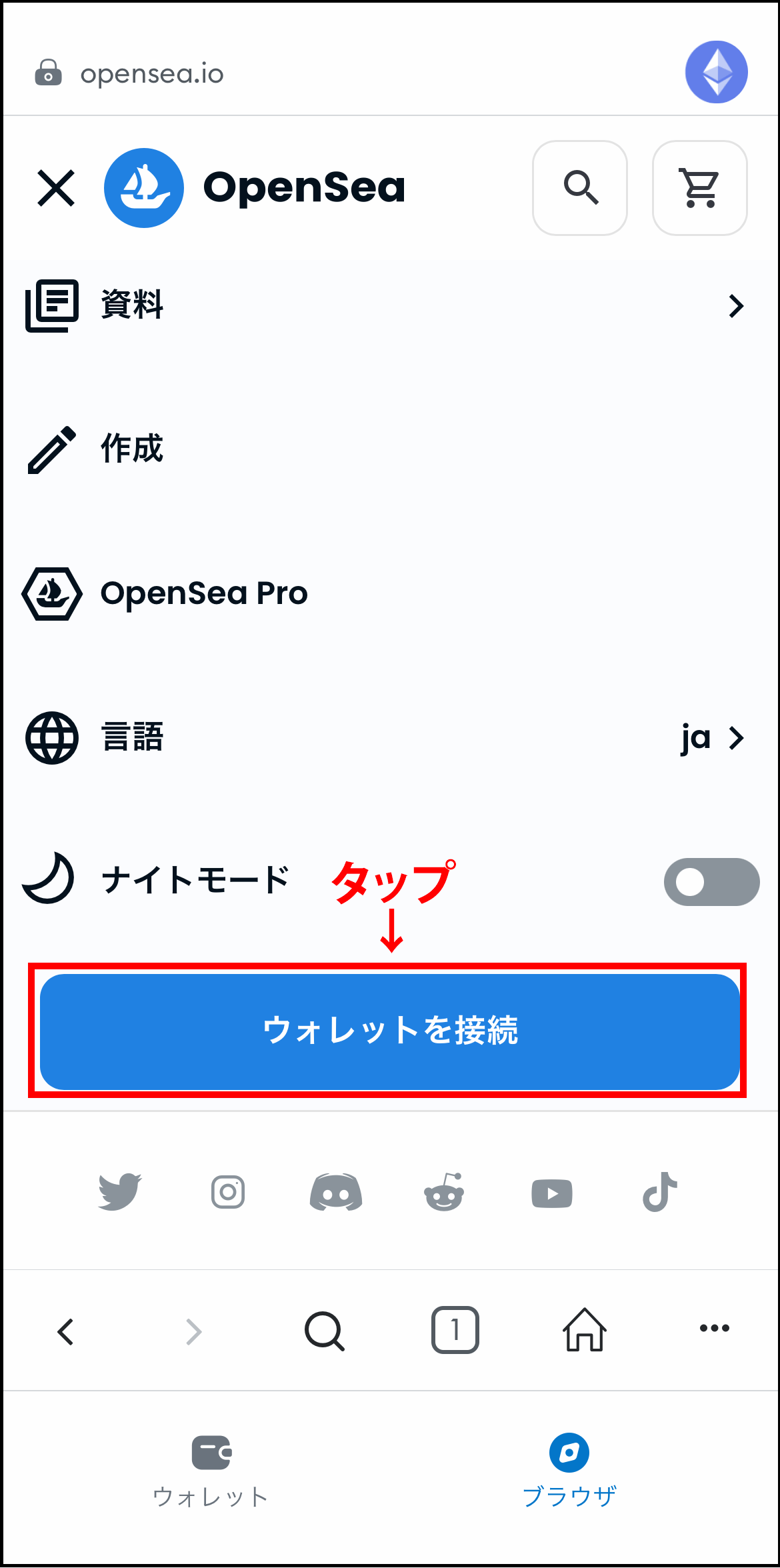Close the OpenSea menu
This screenshot has width=780, height=1568.
point(56,188)
